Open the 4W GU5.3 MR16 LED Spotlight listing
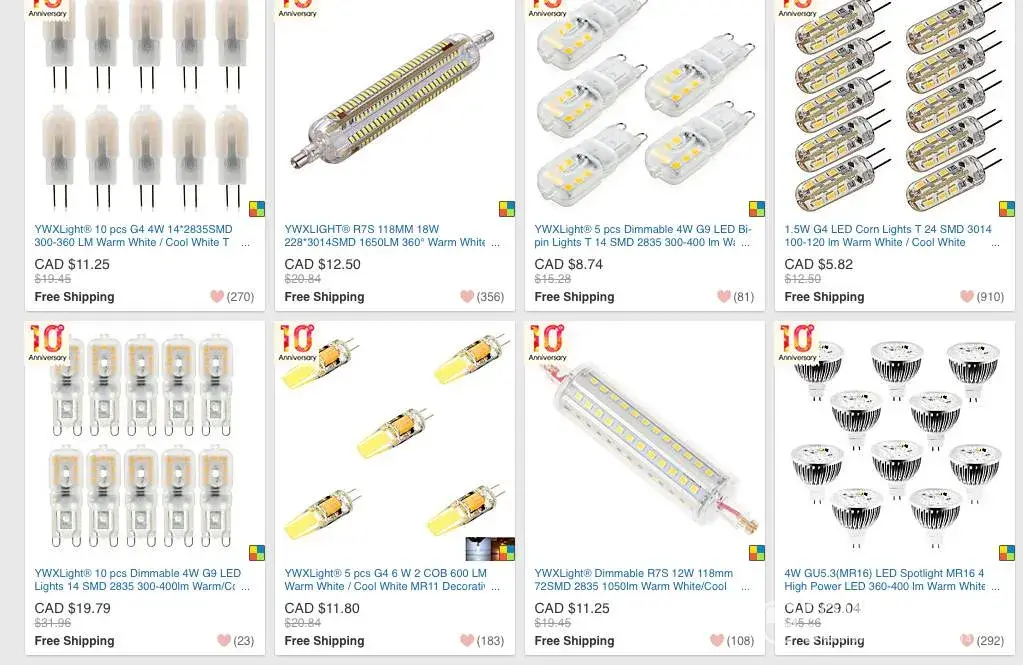Image resolution: width=1023 pixels, height=665 pixels. 888,580
